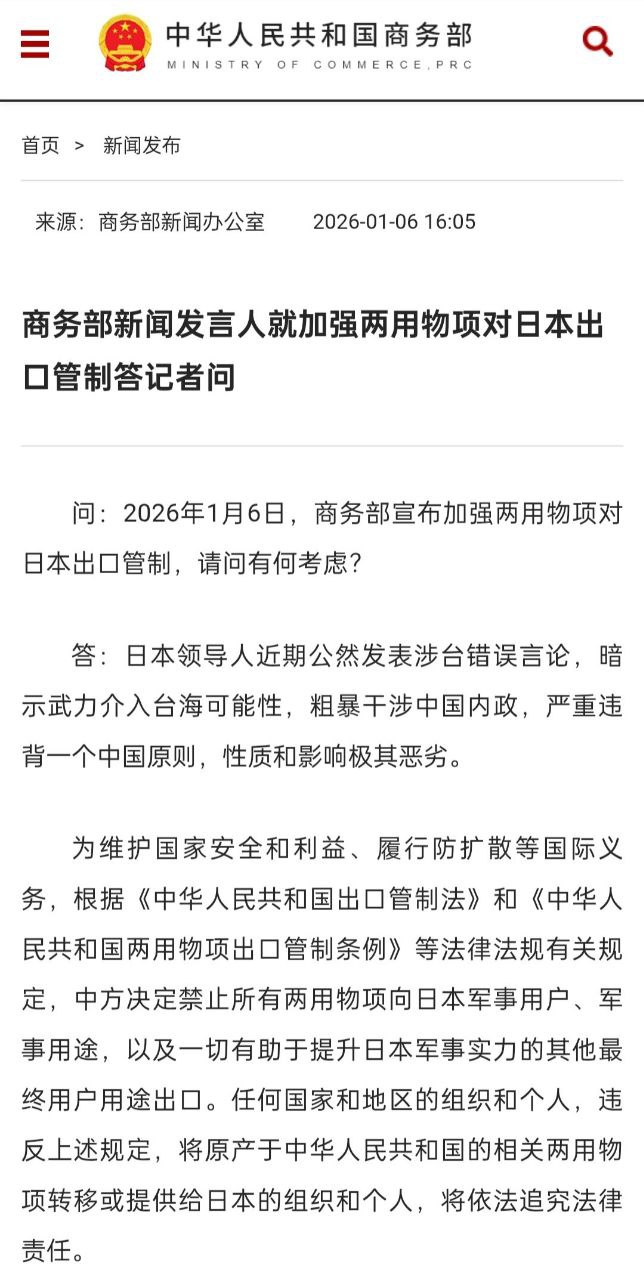The image size is (644, 1280).
Task: Go to 首页 via breadcrumb
Action: coord(41,146)
